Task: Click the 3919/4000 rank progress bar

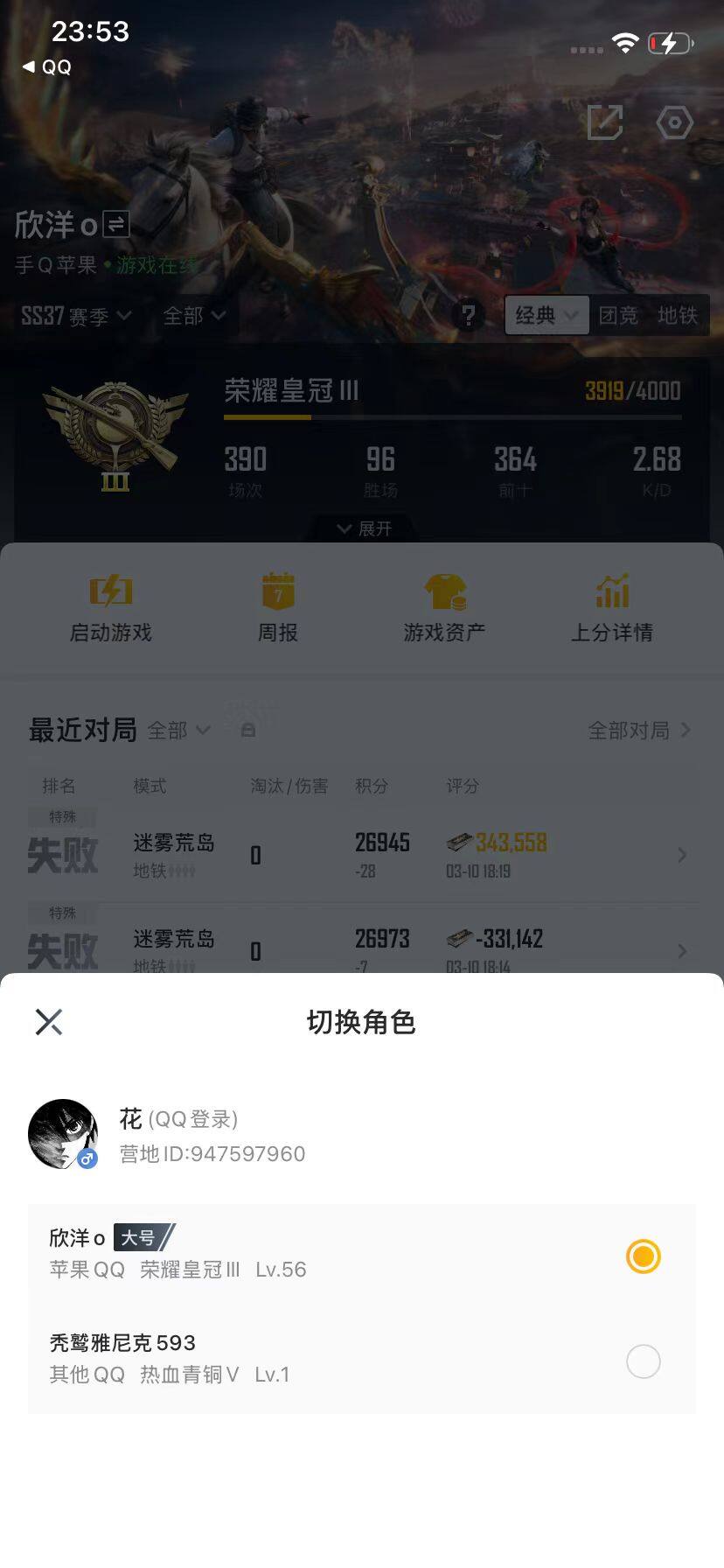Action: tap(451, 419)
